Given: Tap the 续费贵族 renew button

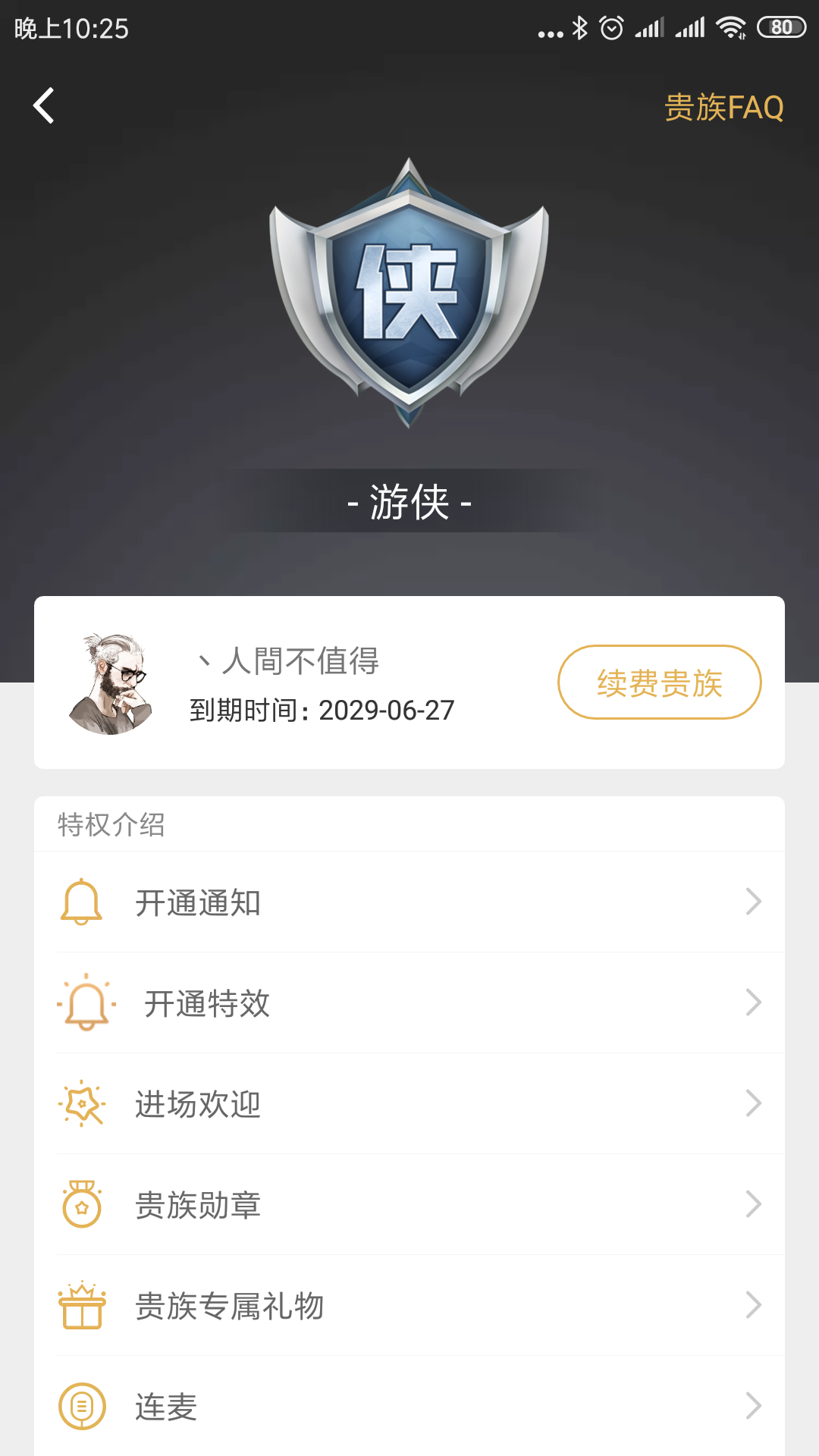Looking at the screenshot, I should (659, 682).
